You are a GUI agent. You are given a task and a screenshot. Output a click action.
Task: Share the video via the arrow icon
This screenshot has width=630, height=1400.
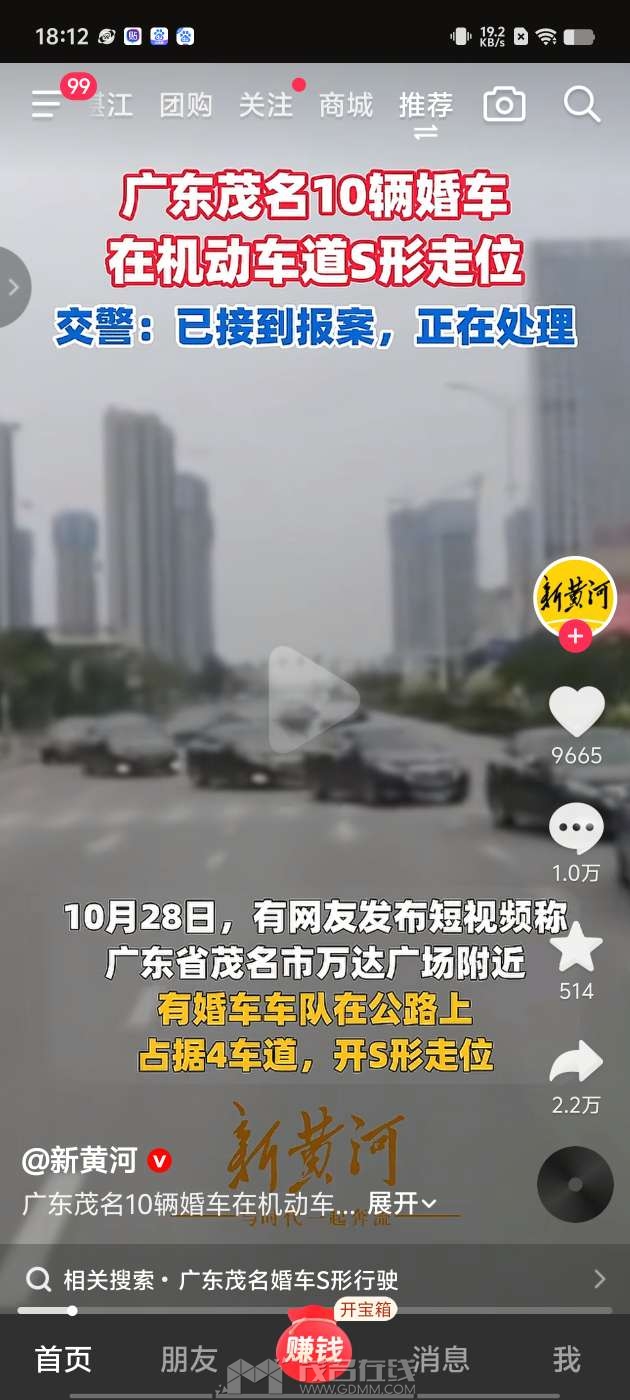[x=577, y=1064]
